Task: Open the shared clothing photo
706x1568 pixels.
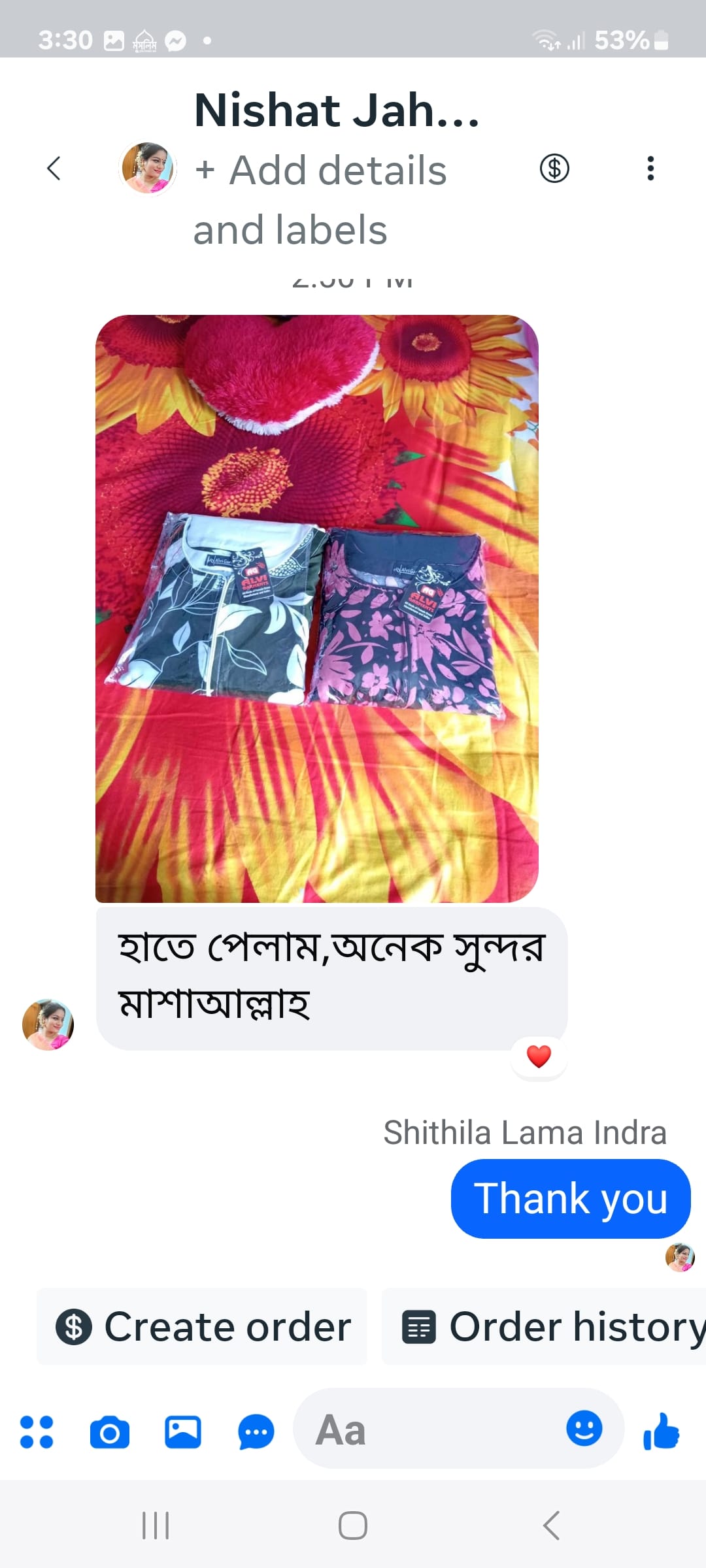Action: [x=317, y=608]
